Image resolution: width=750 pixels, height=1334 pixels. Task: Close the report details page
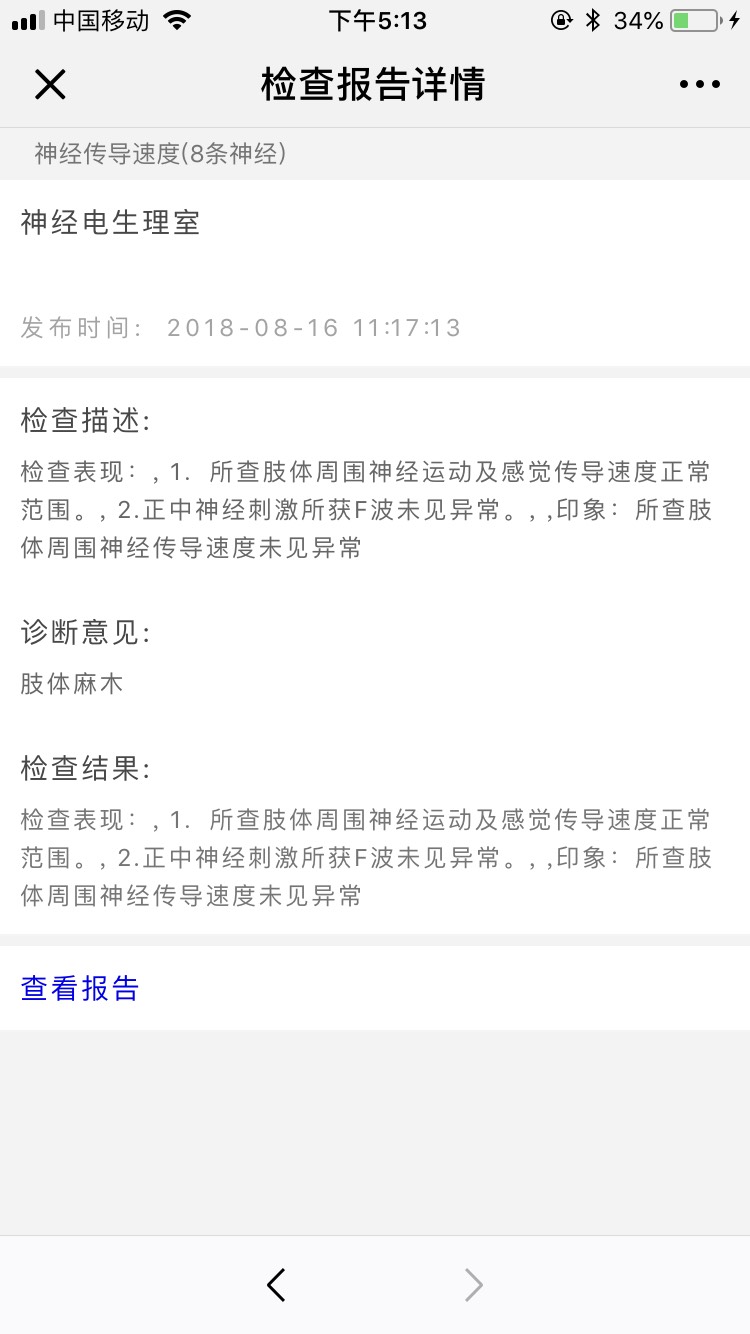click(50, 85)
